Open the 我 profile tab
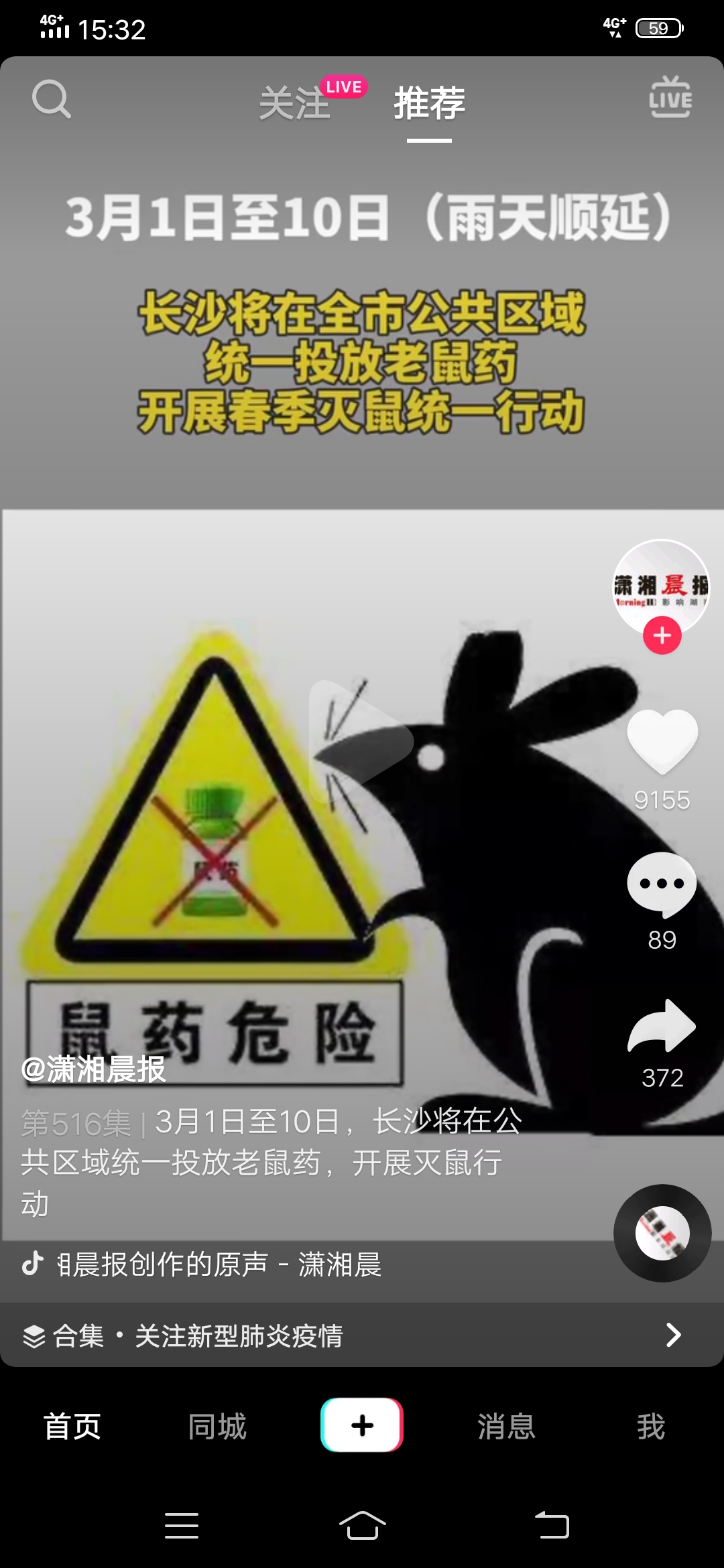The width and height of the screenshot is (724, 1568). [650, 1426]
